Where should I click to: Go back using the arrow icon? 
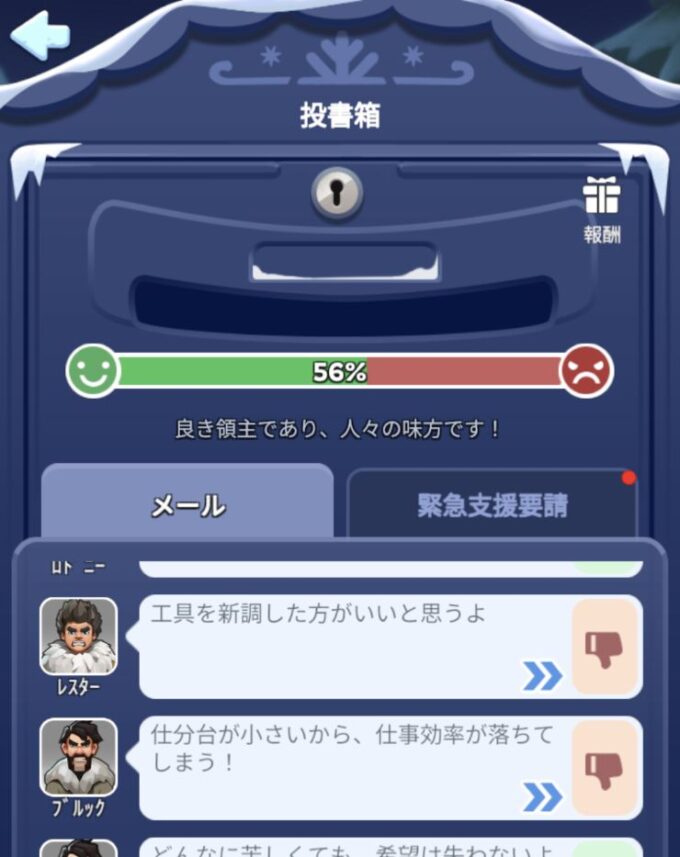coord(41,36)
